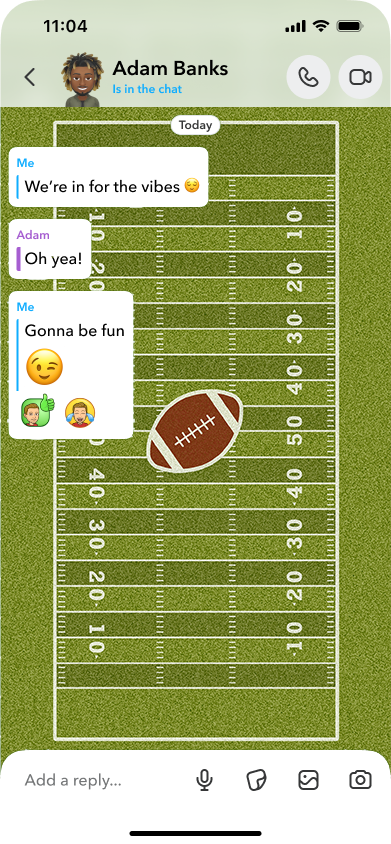Viewport: 391px width, 844px height.
Task: Tap the thumbs-up Bitmoji reaction
Action: point(37,411)
